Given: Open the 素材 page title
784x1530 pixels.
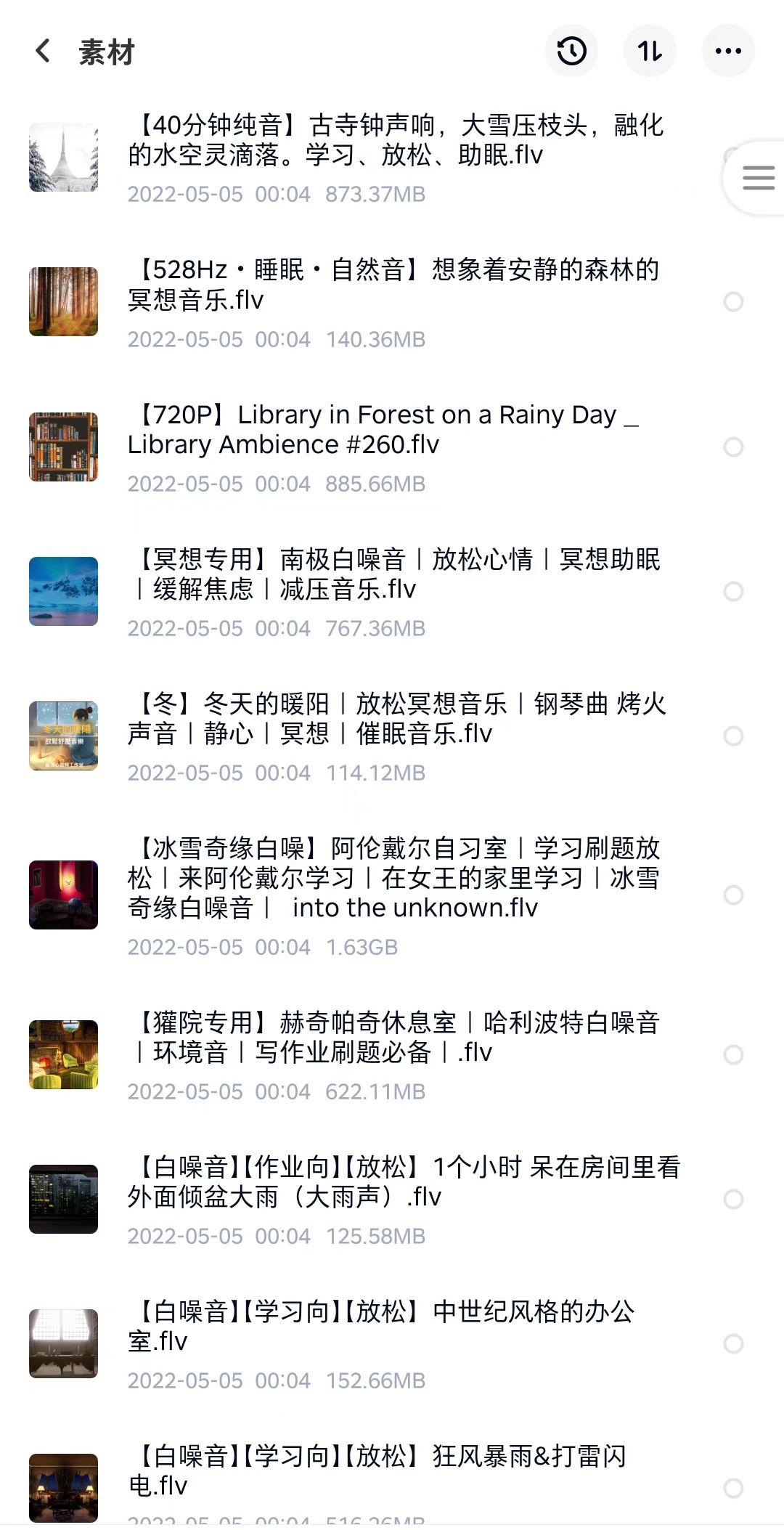Looking at the screenshot, I should (x=105, y=51).
